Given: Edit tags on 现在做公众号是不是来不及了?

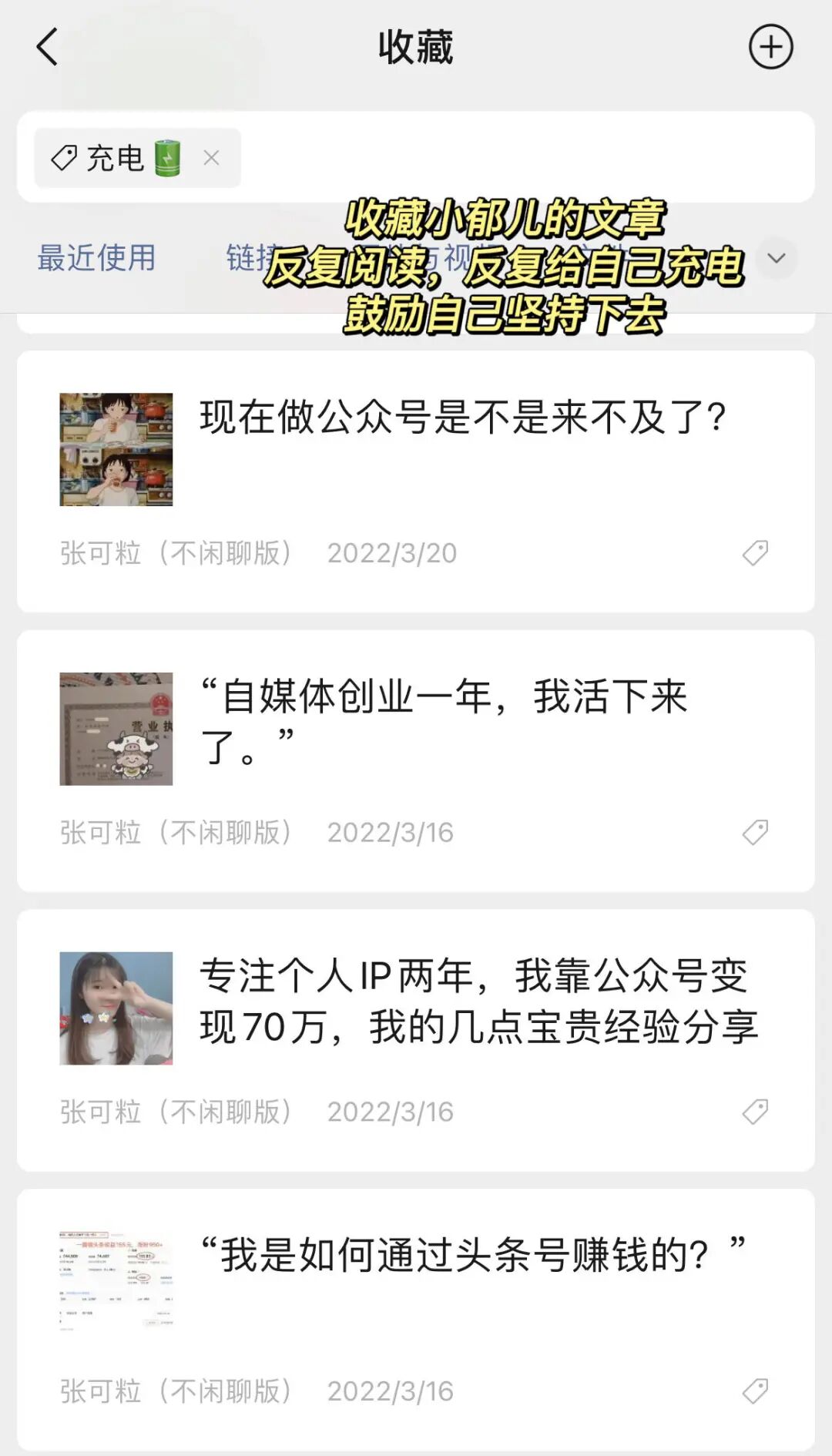Looking at the screenshot, I should (x=755, y=553).
